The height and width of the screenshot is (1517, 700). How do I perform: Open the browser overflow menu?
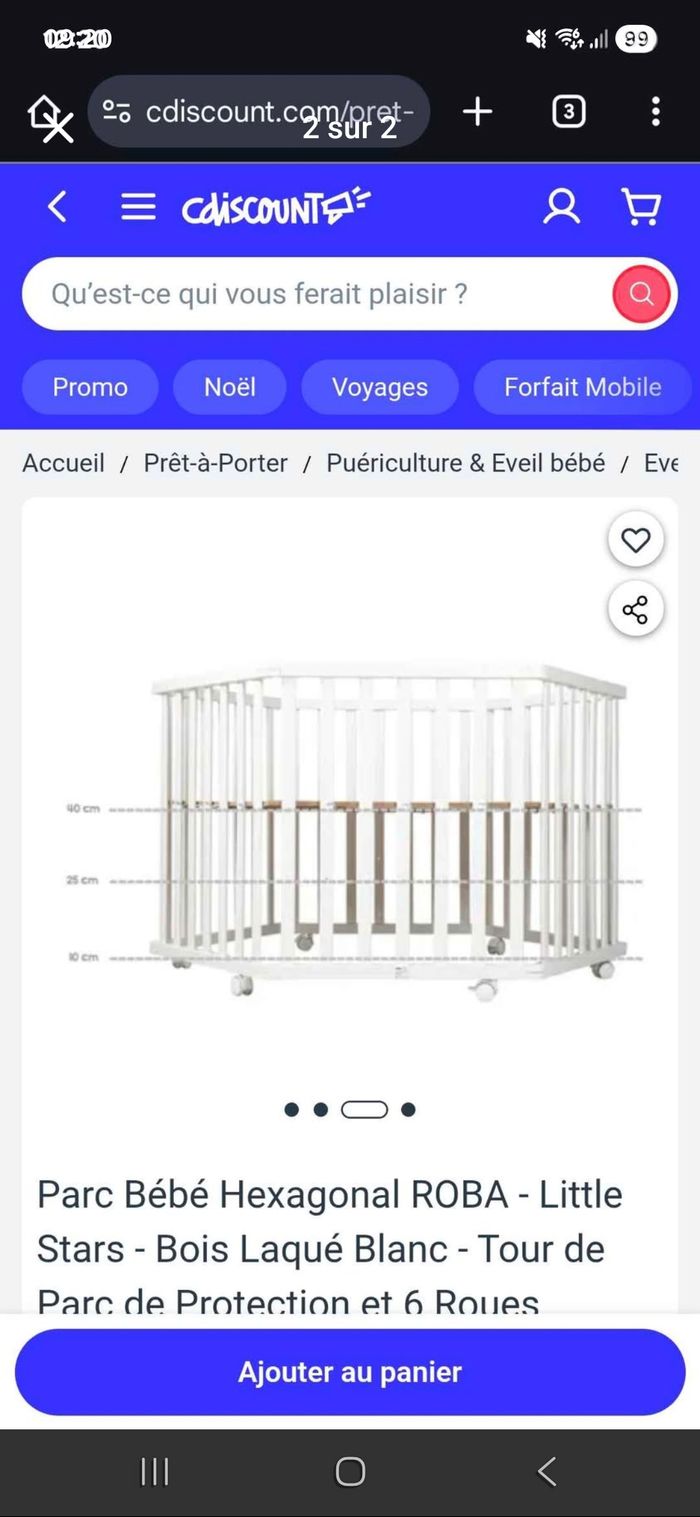pos(655,112)
